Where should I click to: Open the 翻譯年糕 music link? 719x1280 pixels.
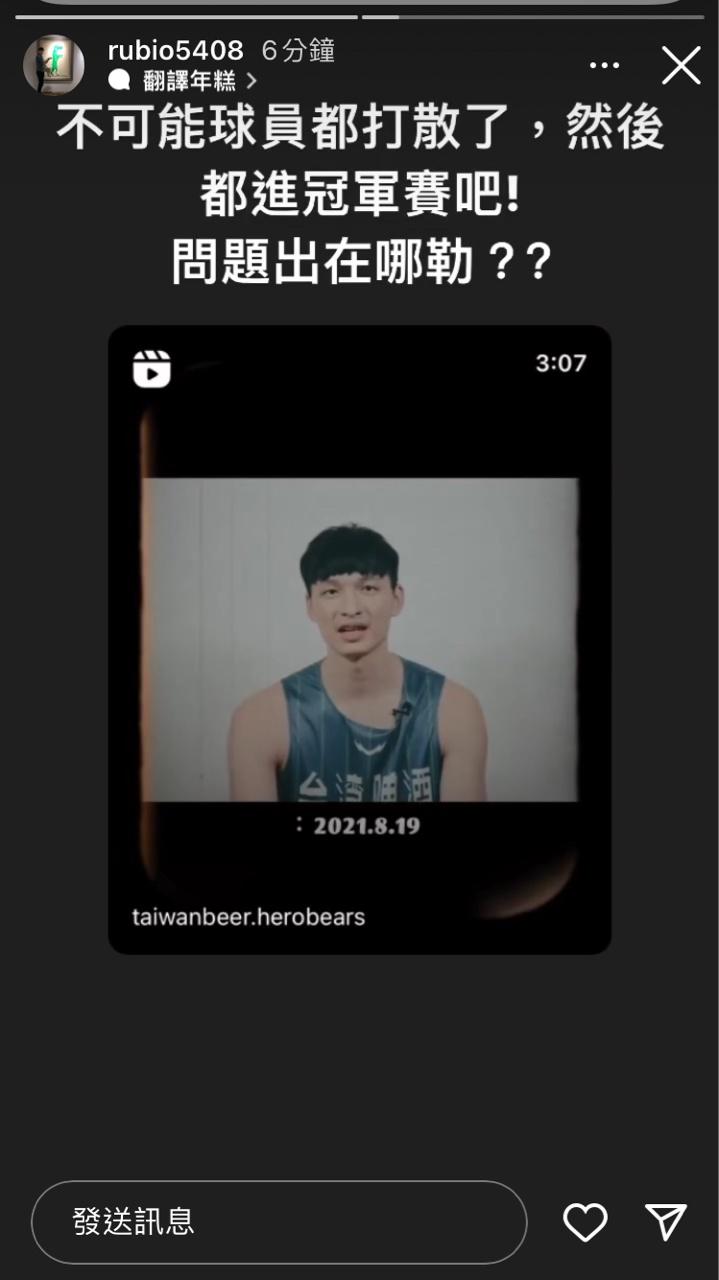188,81
